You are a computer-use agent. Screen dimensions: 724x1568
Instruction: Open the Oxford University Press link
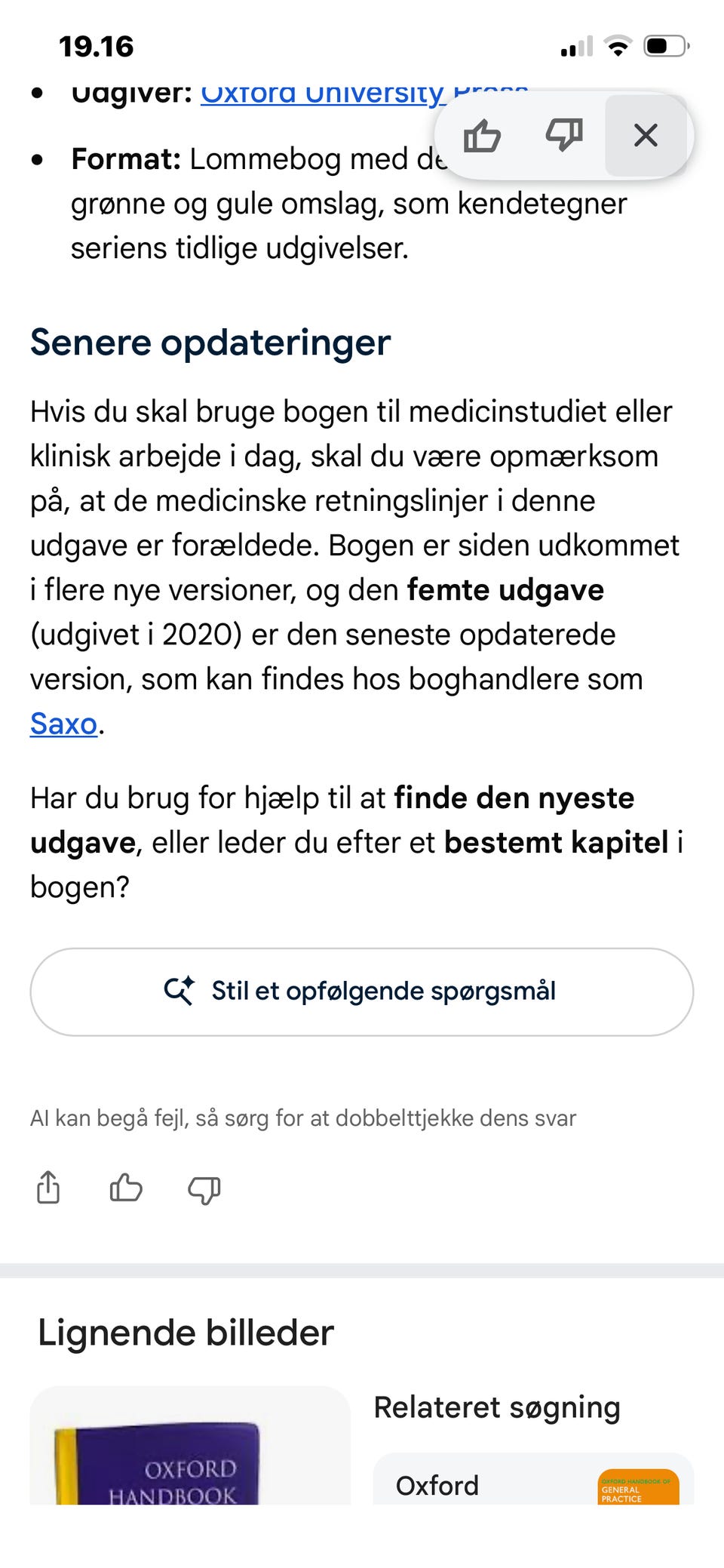[364, 94]
